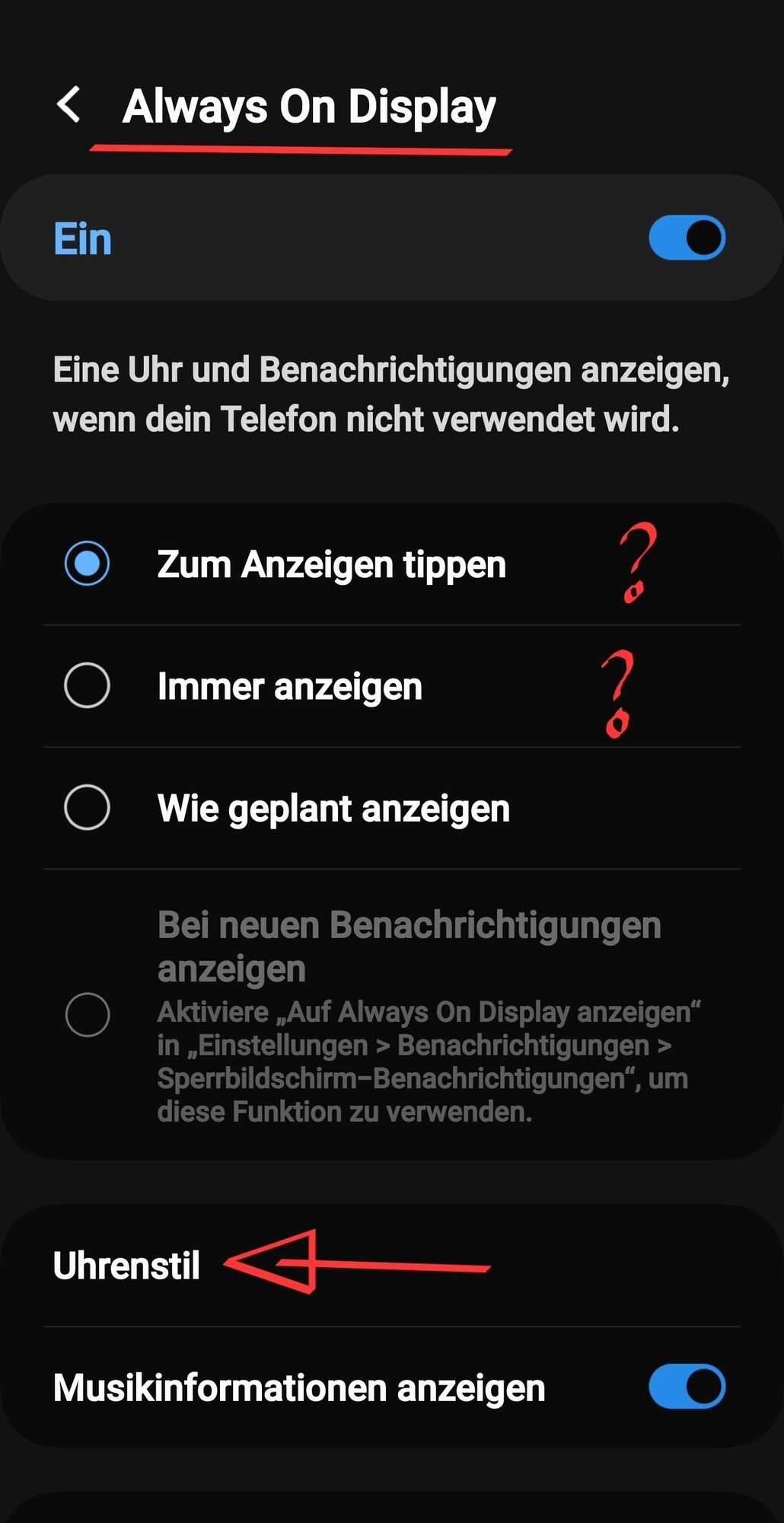The height and width of the screenshot is (1523, 784).
Task: Turn off the Always On Display switch
Action: [x=687, y=238]
